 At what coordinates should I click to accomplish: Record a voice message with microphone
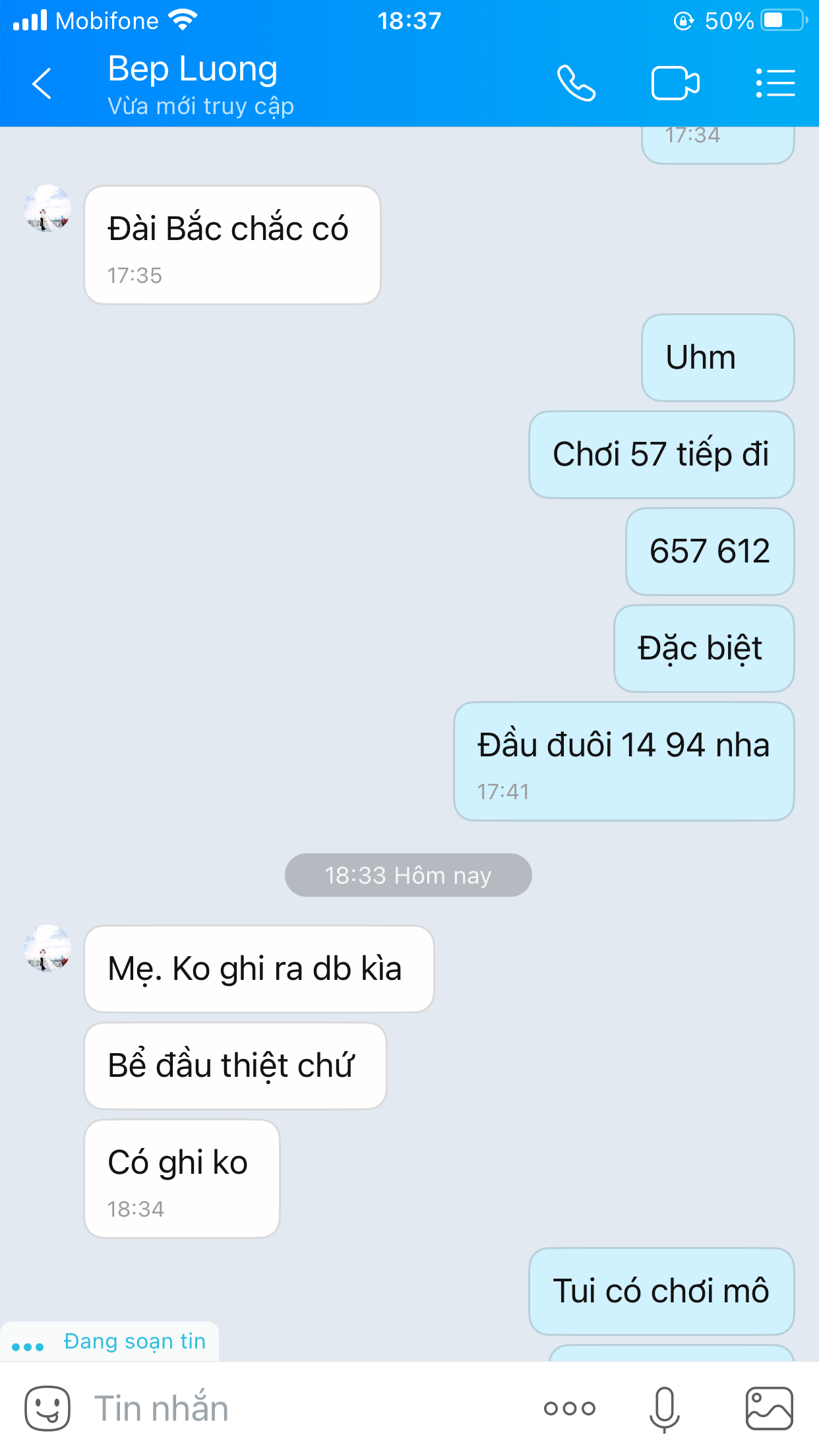click(x=665, y=1409)
